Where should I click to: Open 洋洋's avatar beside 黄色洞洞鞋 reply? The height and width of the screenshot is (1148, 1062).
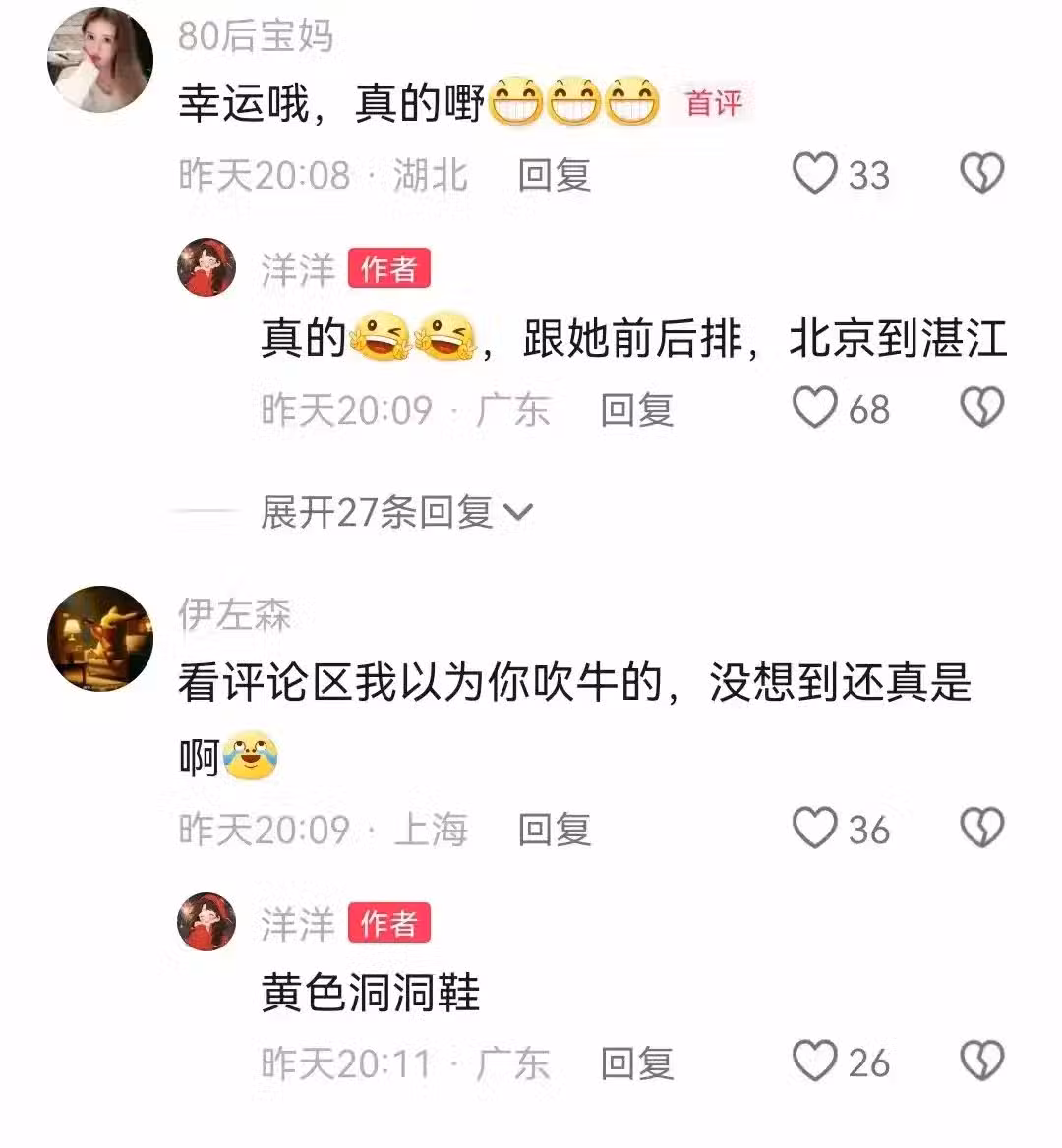[206, 922]
